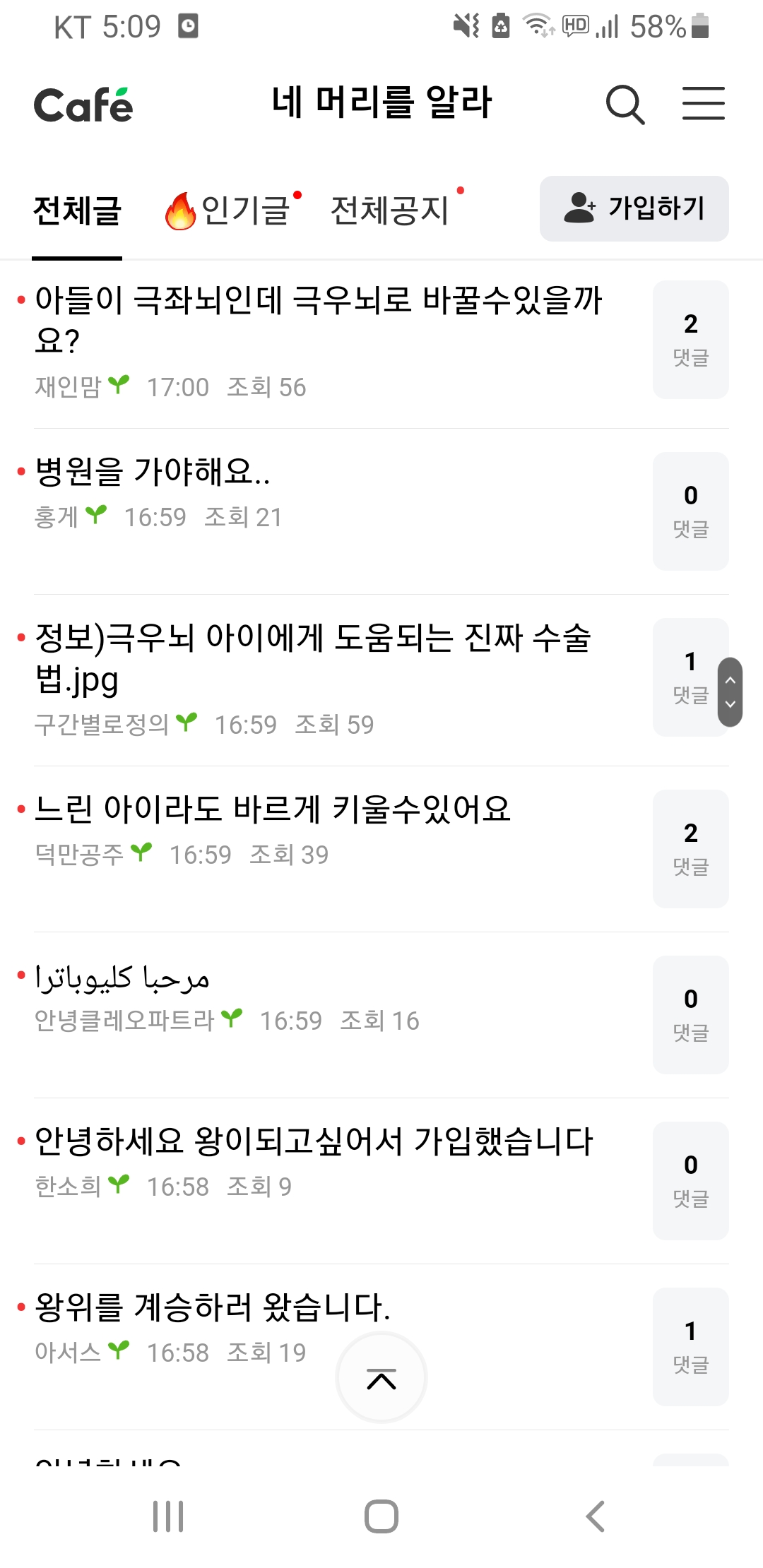View comments on 재인맘's post
The image size is (763, 1568).
(690, 340)
